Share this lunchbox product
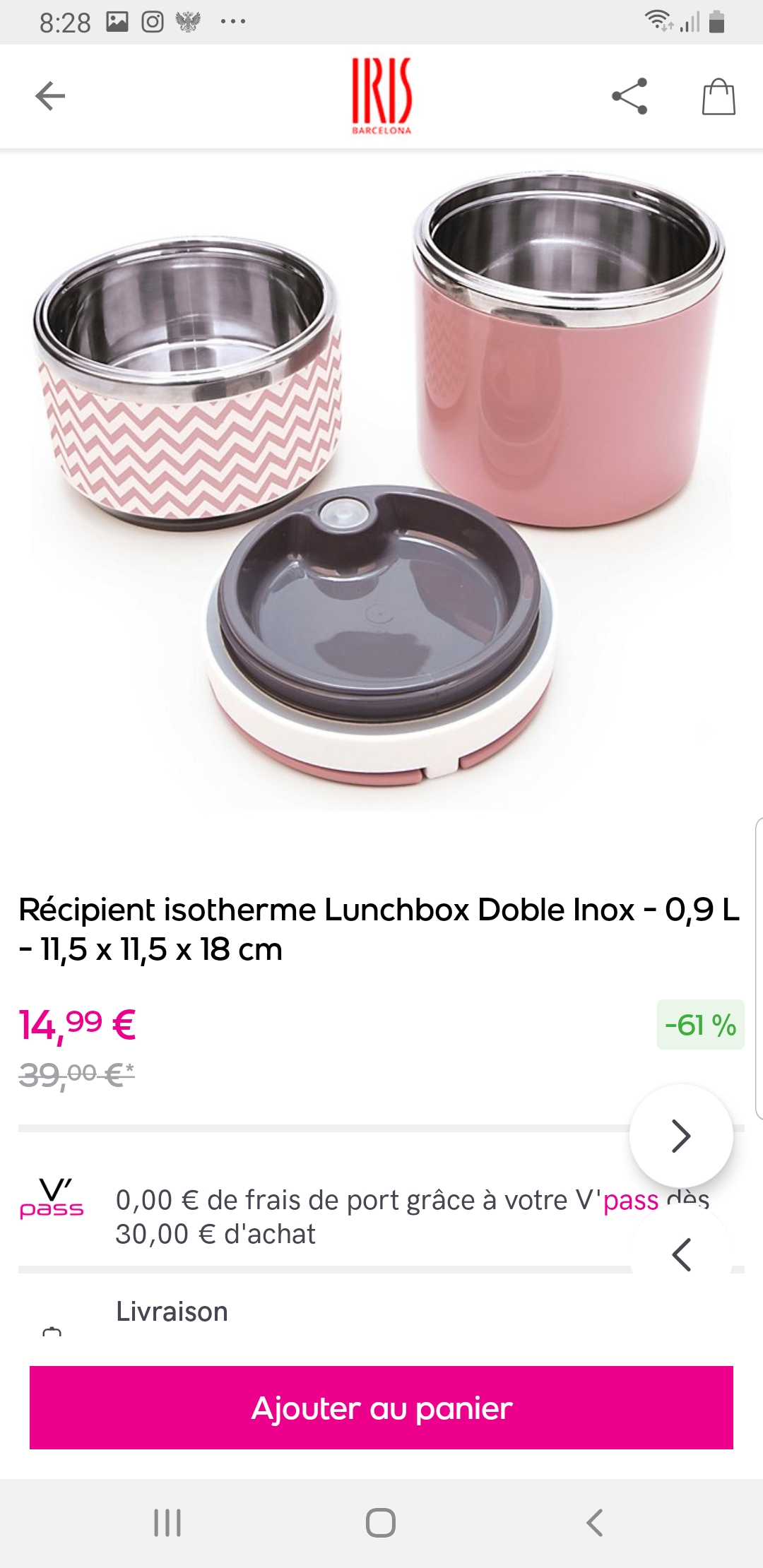 (x=629, y=96)
